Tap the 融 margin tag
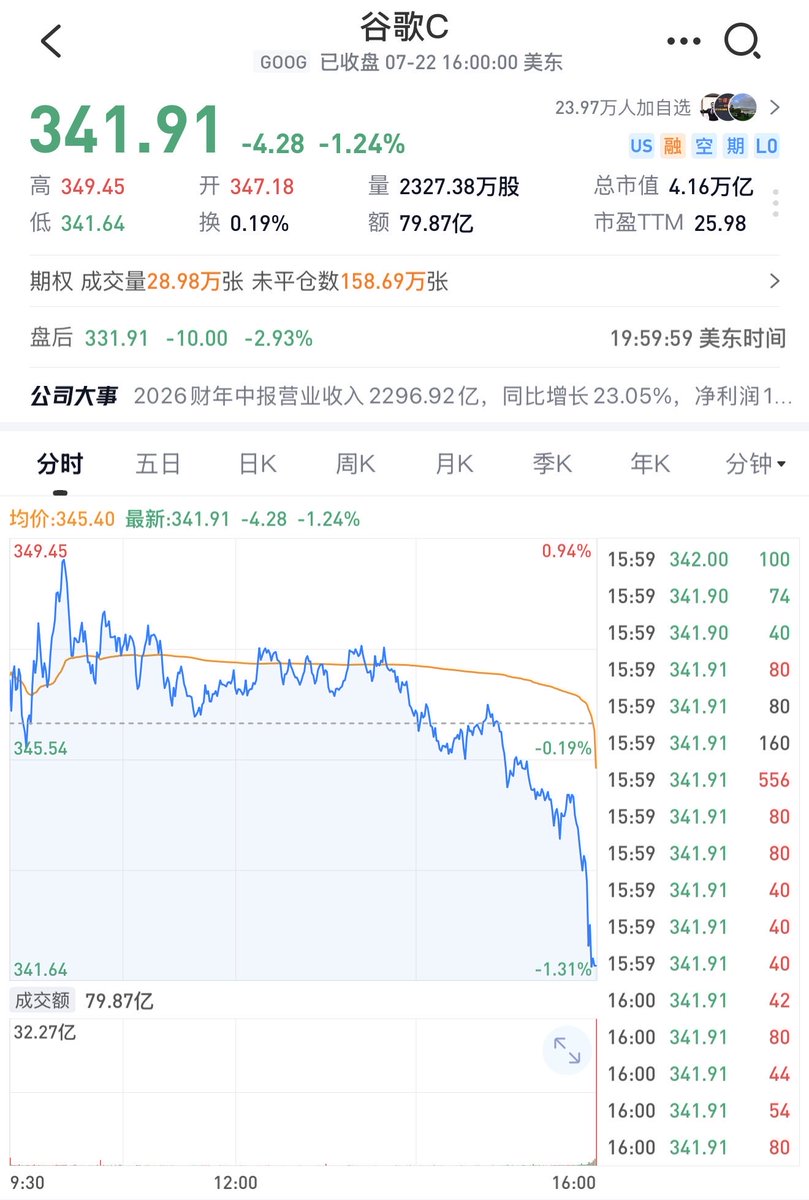The image size is (809, 1200). [673, 146]
